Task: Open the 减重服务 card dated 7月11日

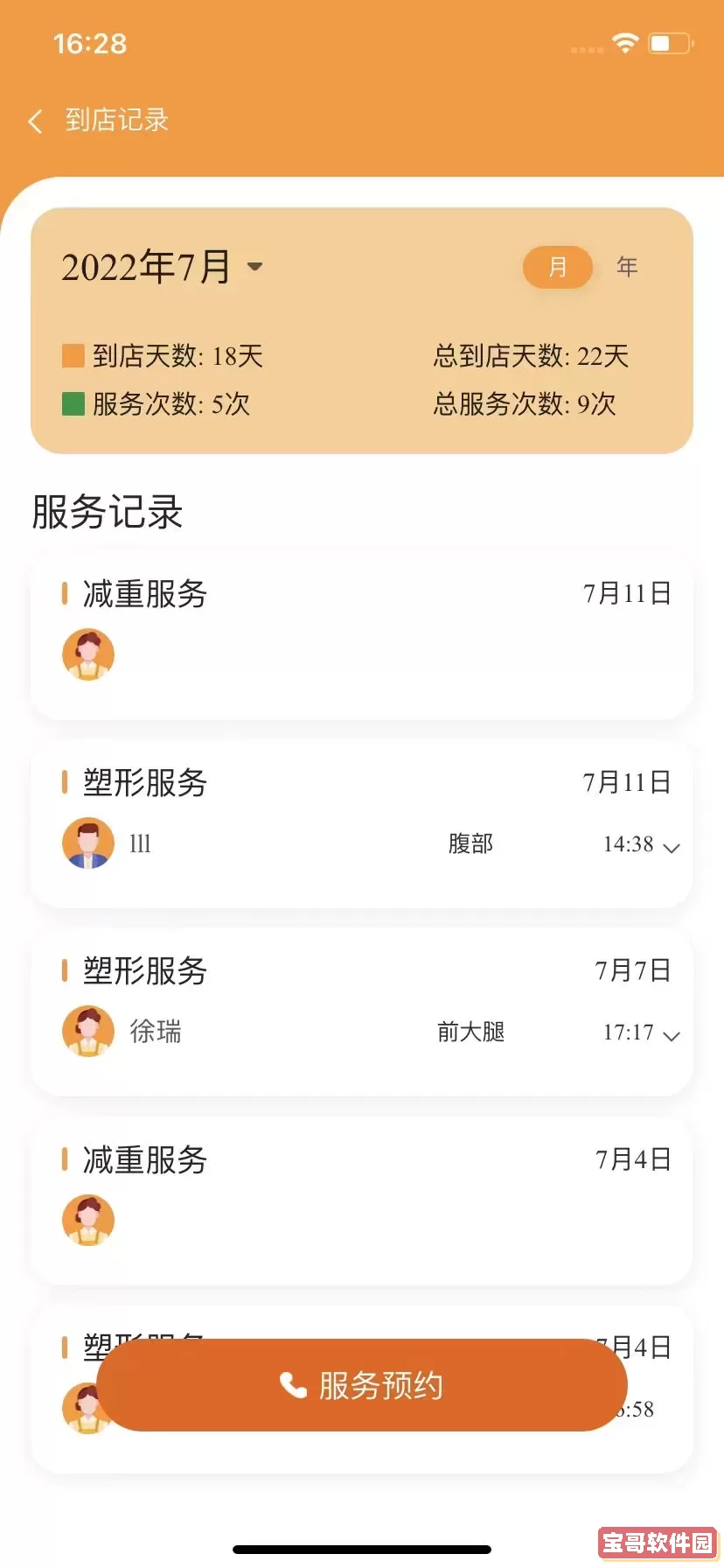Action: 362,635
